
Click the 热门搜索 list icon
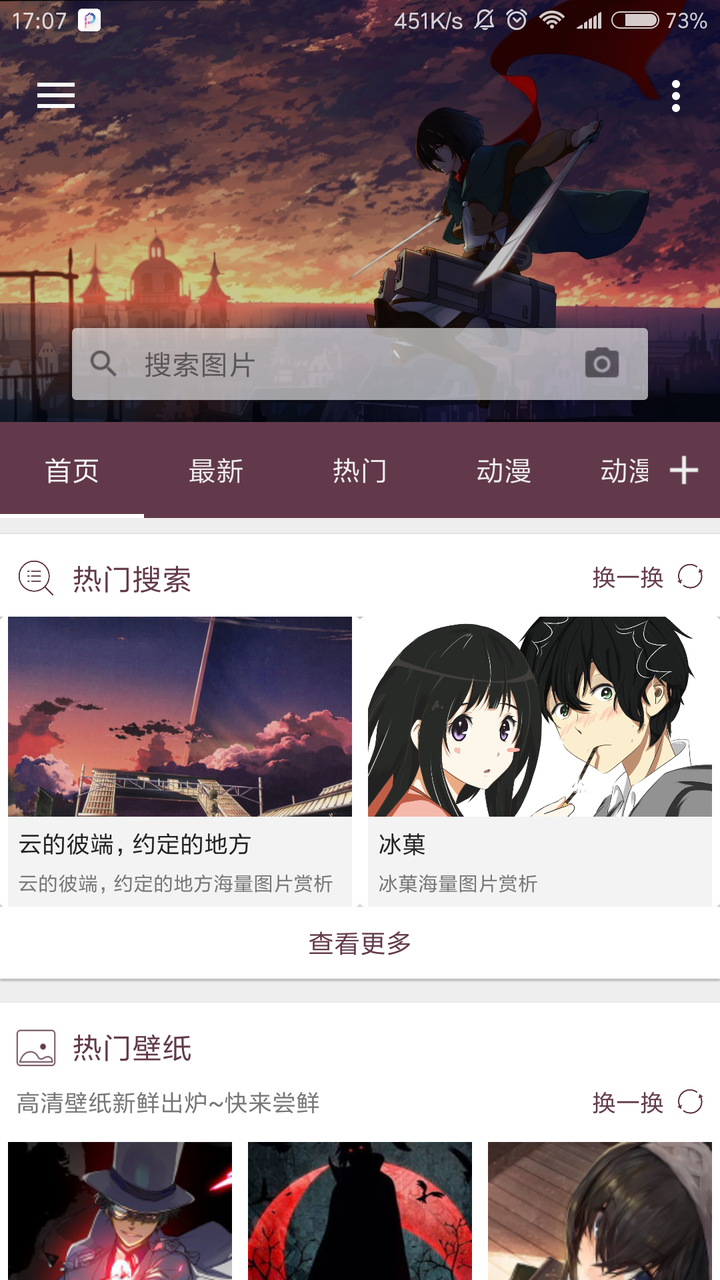[x=35, y=578]
